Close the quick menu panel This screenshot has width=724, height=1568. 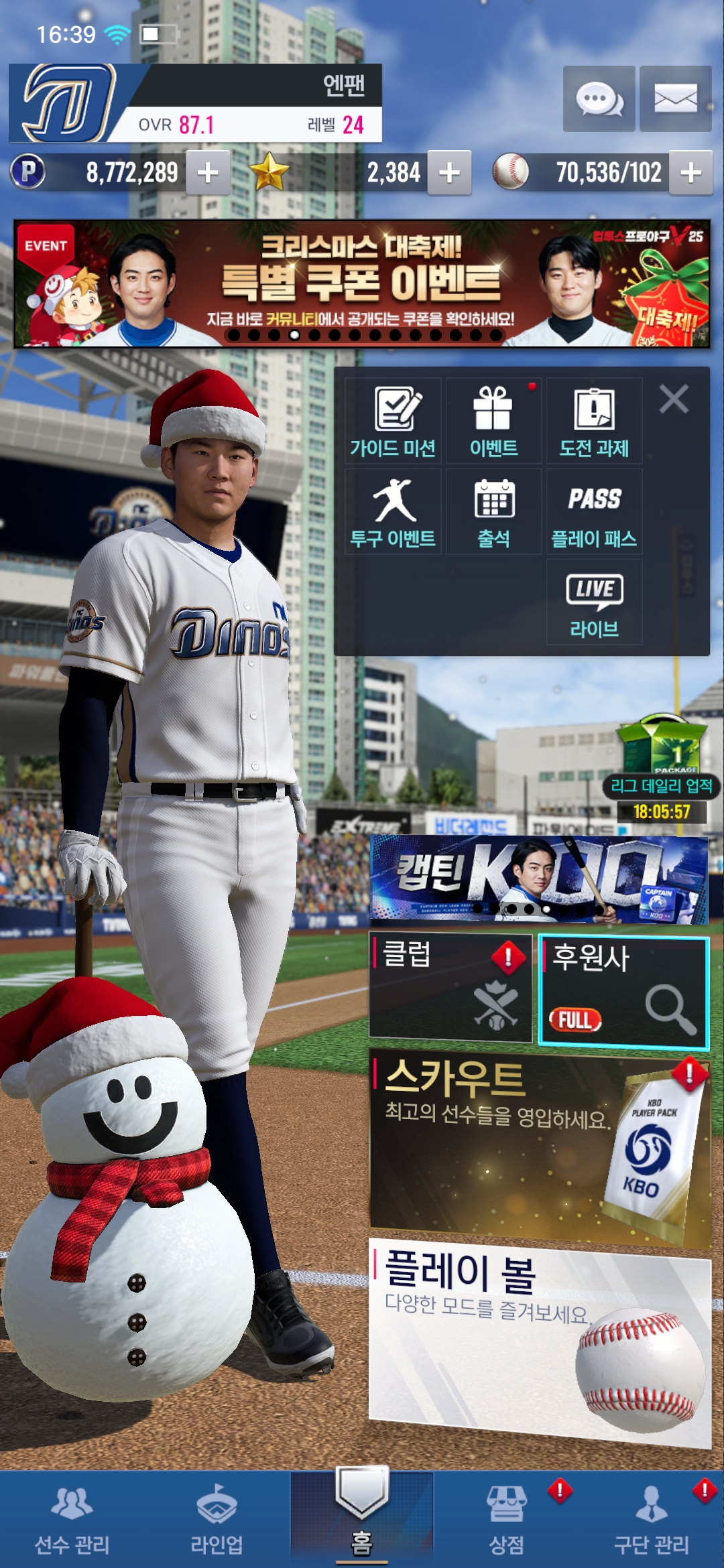point(674,399)
